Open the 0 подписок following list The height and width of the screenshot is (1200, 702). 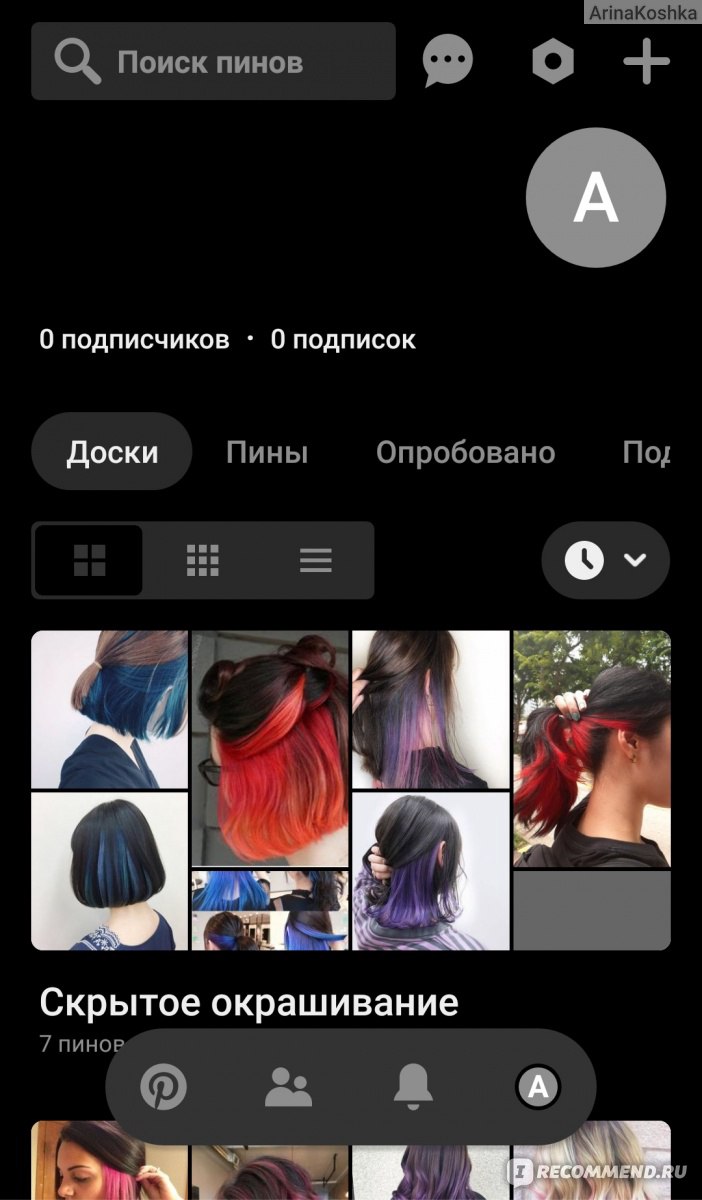[x=343, y=340]
